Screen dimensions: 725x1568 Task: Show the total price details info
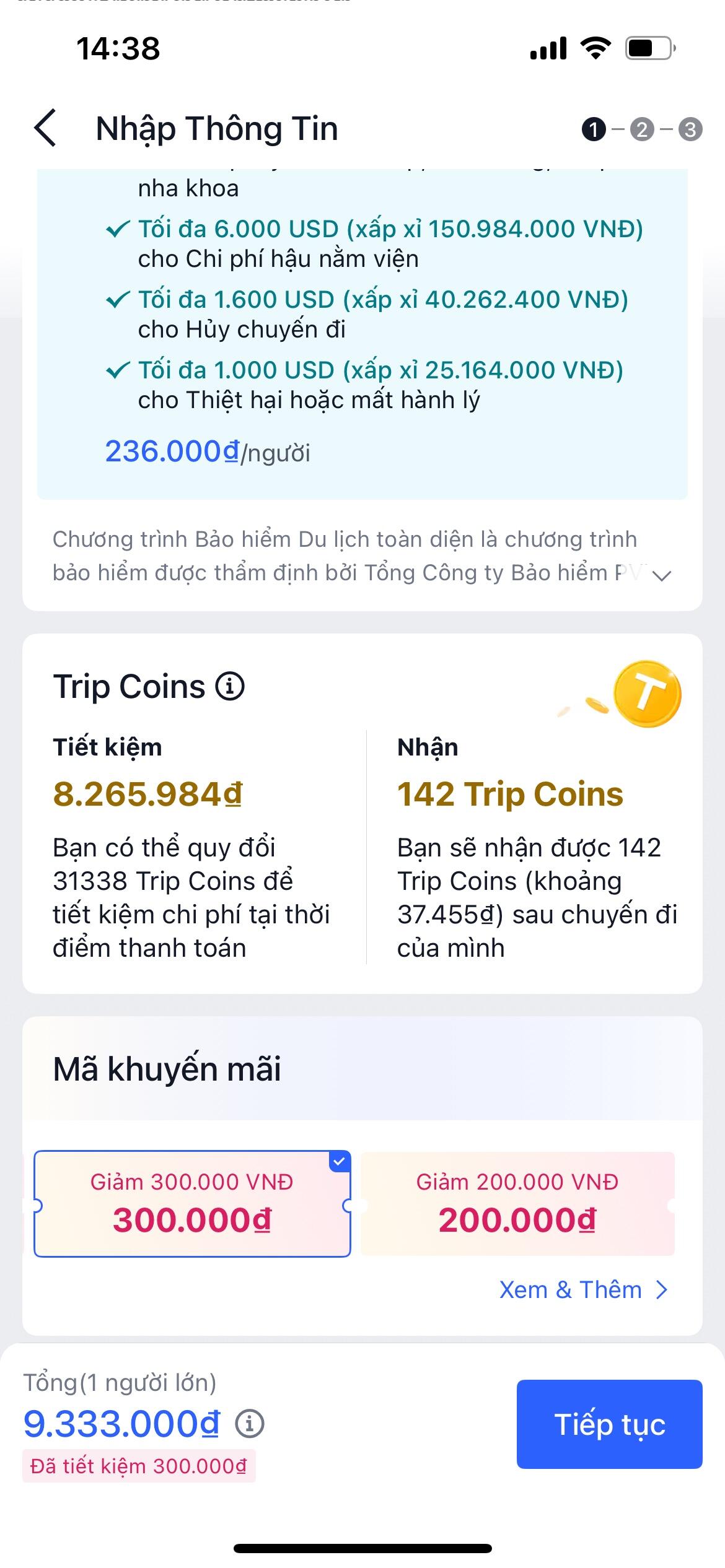pyautogui.click(x=250, y=1424)
